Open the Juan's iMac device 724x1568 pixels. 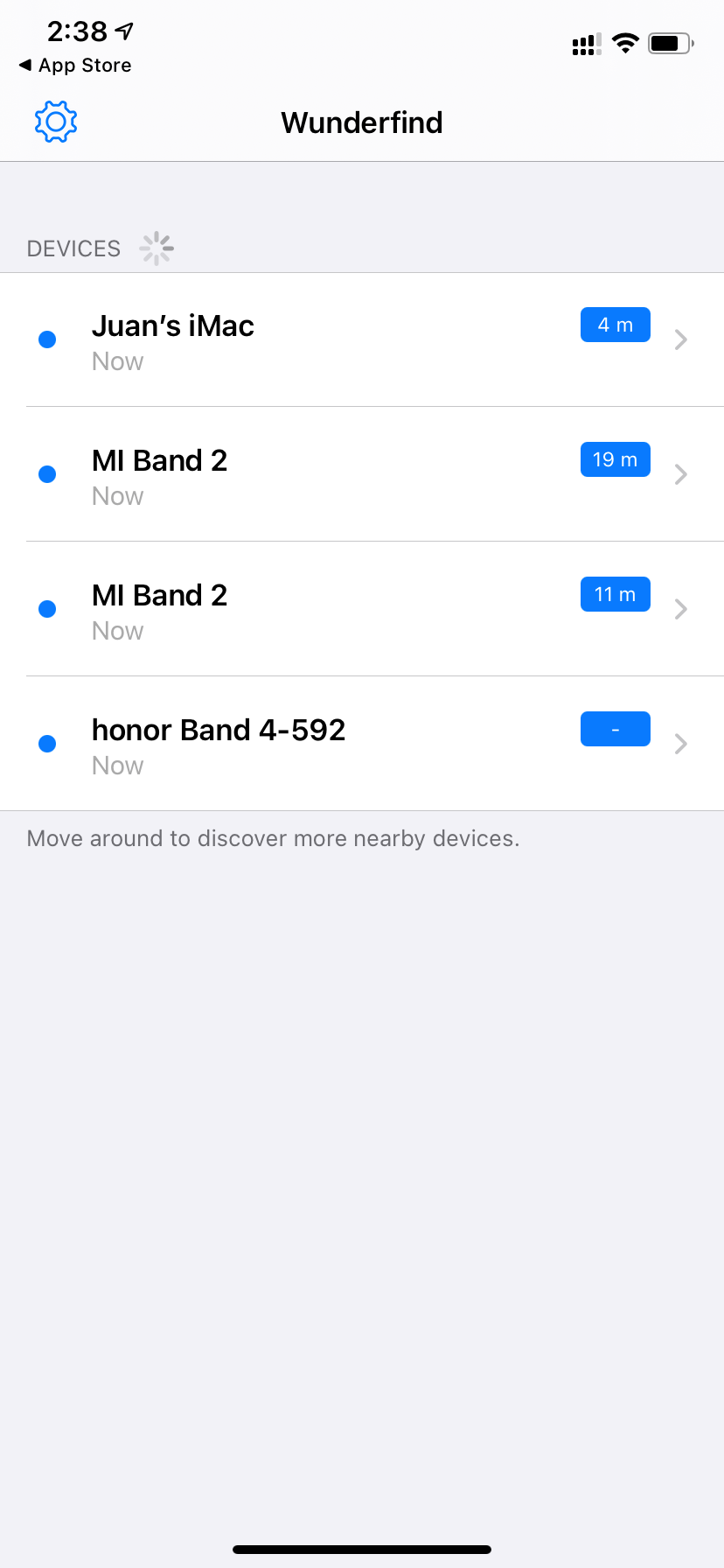(362, 339)
